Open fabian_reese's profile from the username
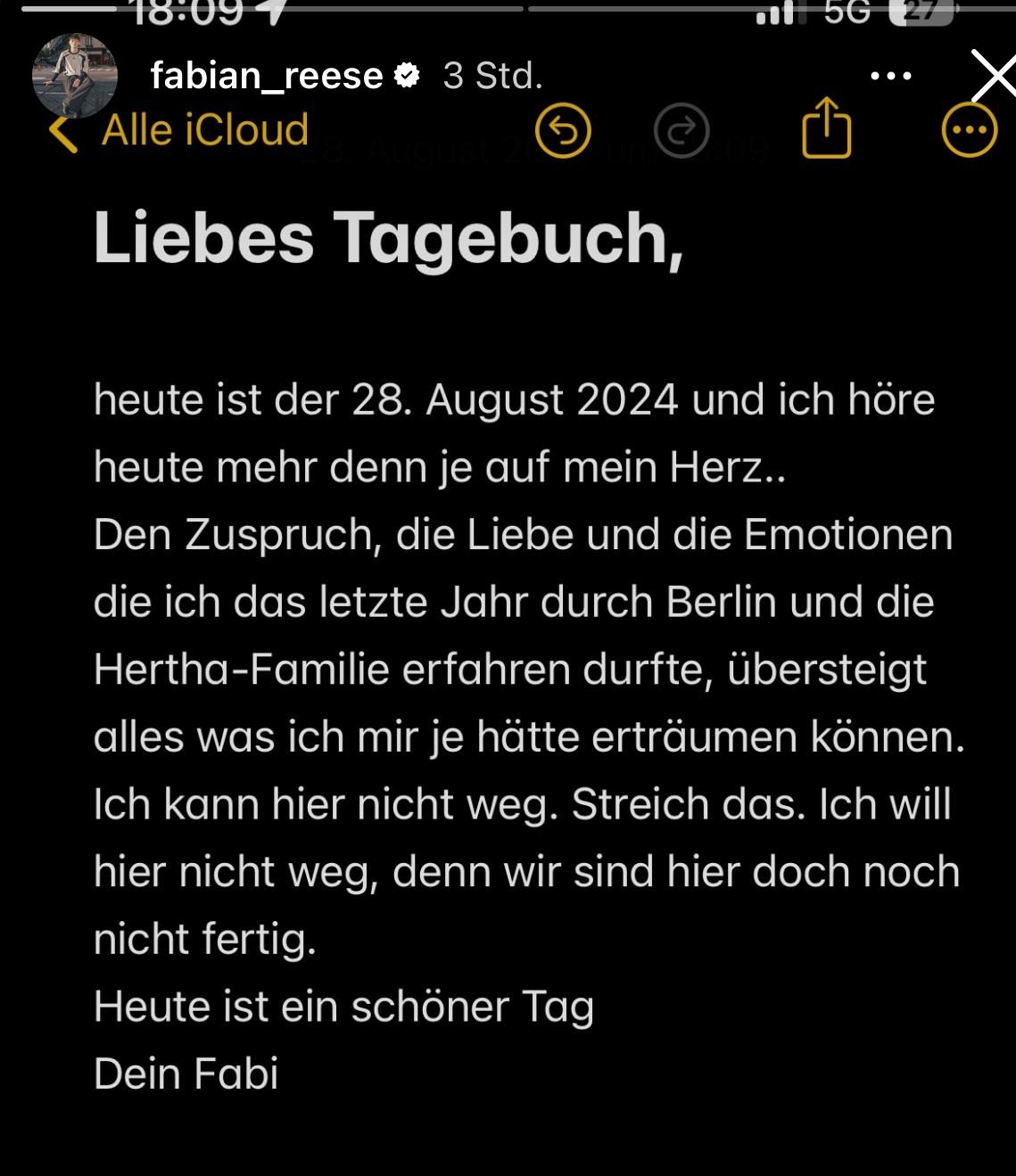Screen dimensions: 1016x1176 click(266, 77)
